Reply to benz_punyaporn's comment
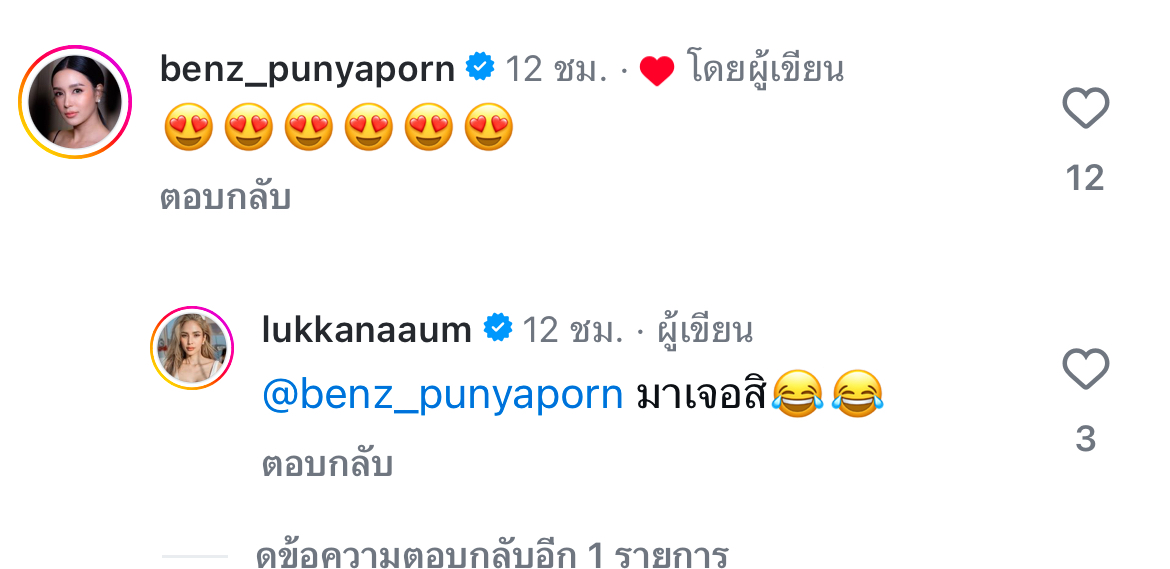 (225, 198)
